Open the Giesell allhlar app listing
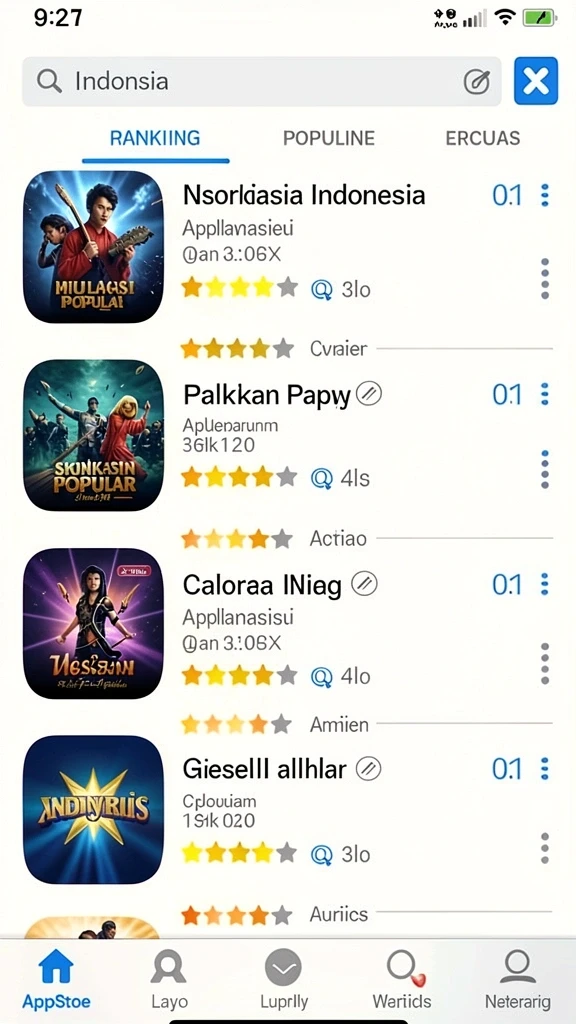 [x=264, y=769]
